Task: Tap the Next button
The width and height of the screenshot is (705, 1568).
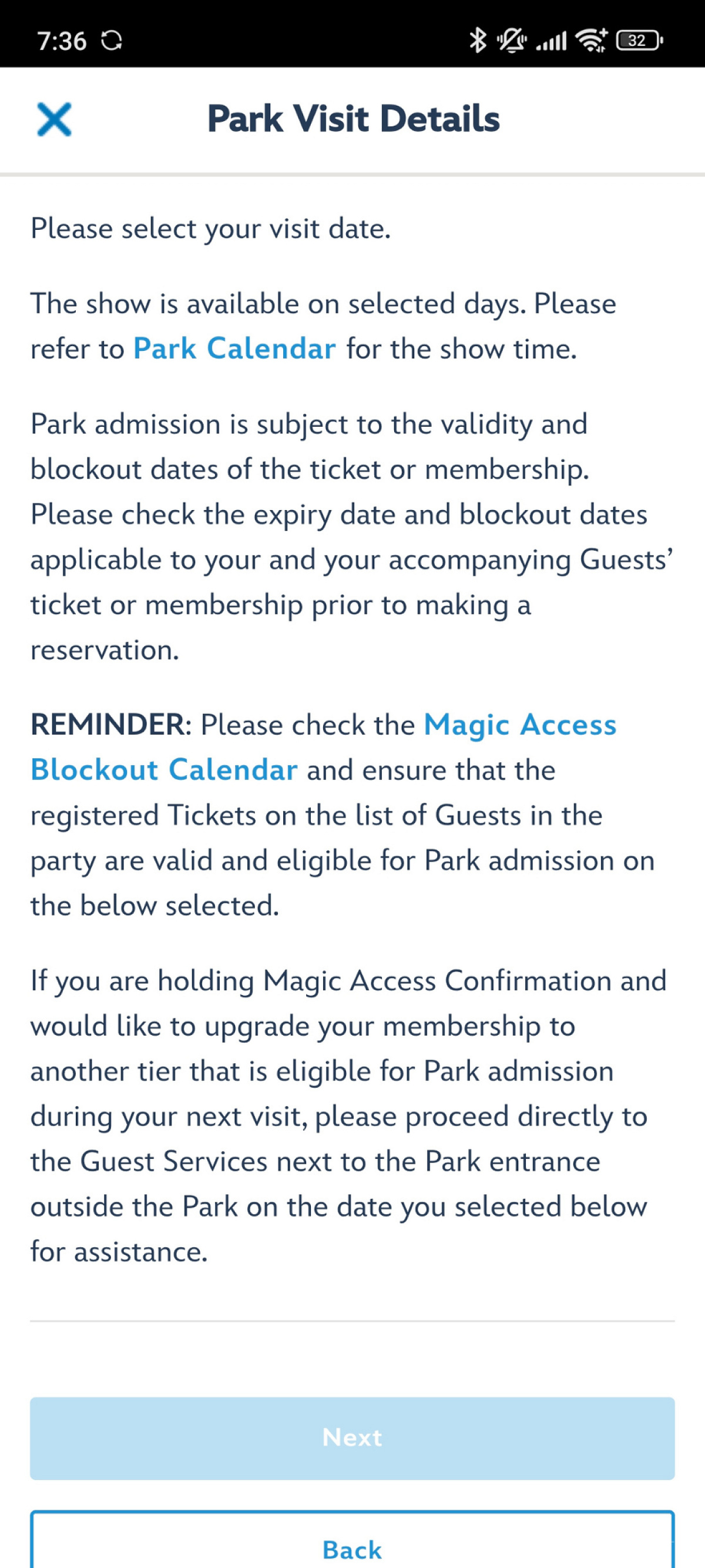Action: (352, 1438)
